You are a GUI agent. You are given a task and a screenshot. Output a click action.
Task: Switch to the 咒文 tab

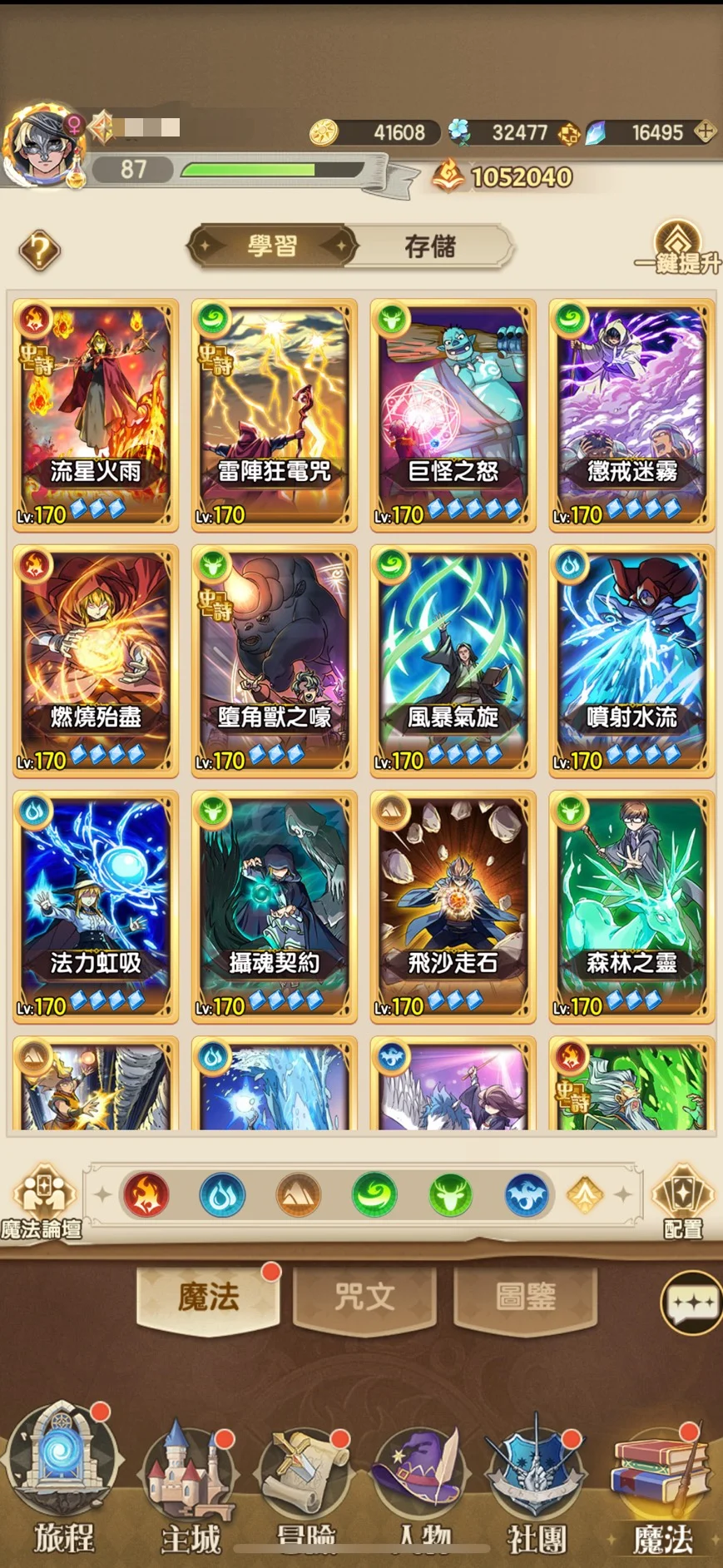point(364,1297)
